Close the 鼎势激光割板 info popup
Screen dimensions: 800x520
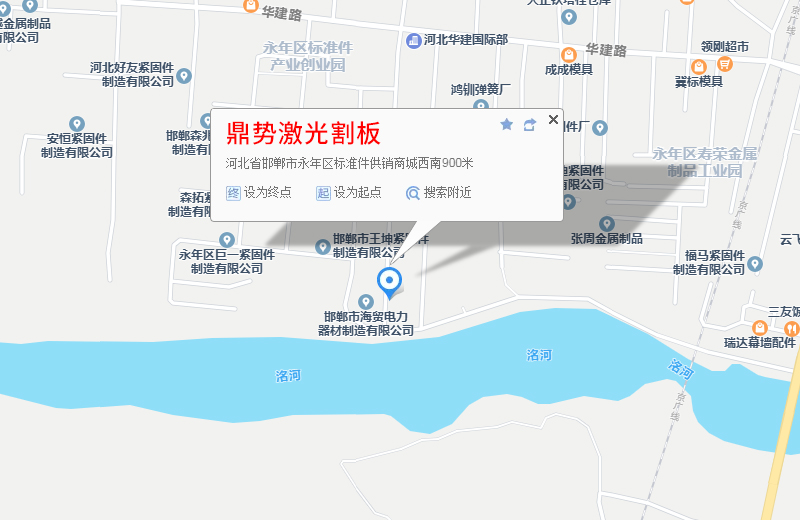point(553,120)
